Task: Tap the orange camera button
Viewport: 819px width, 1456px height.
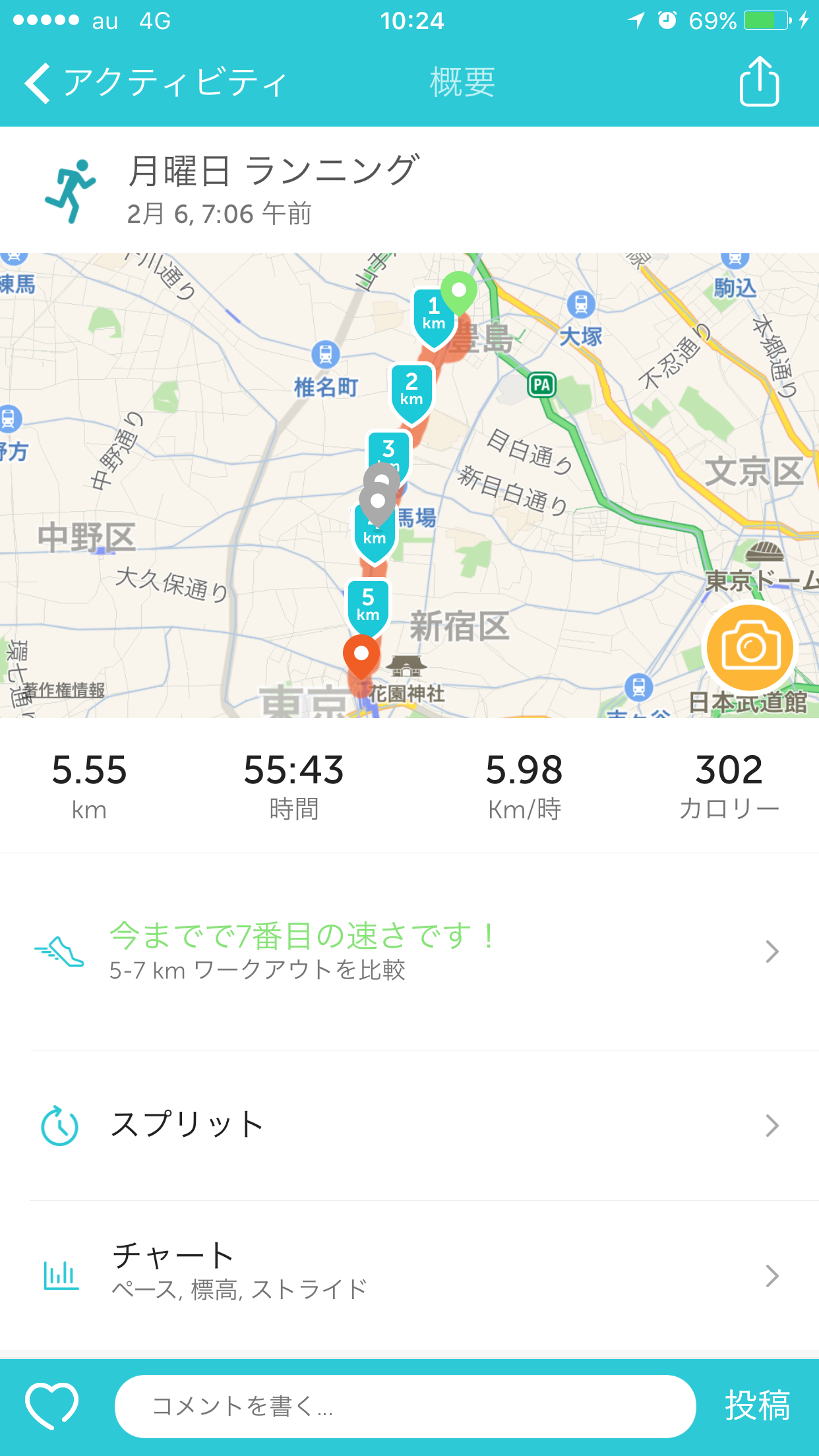Action: [x=750, y=648]
